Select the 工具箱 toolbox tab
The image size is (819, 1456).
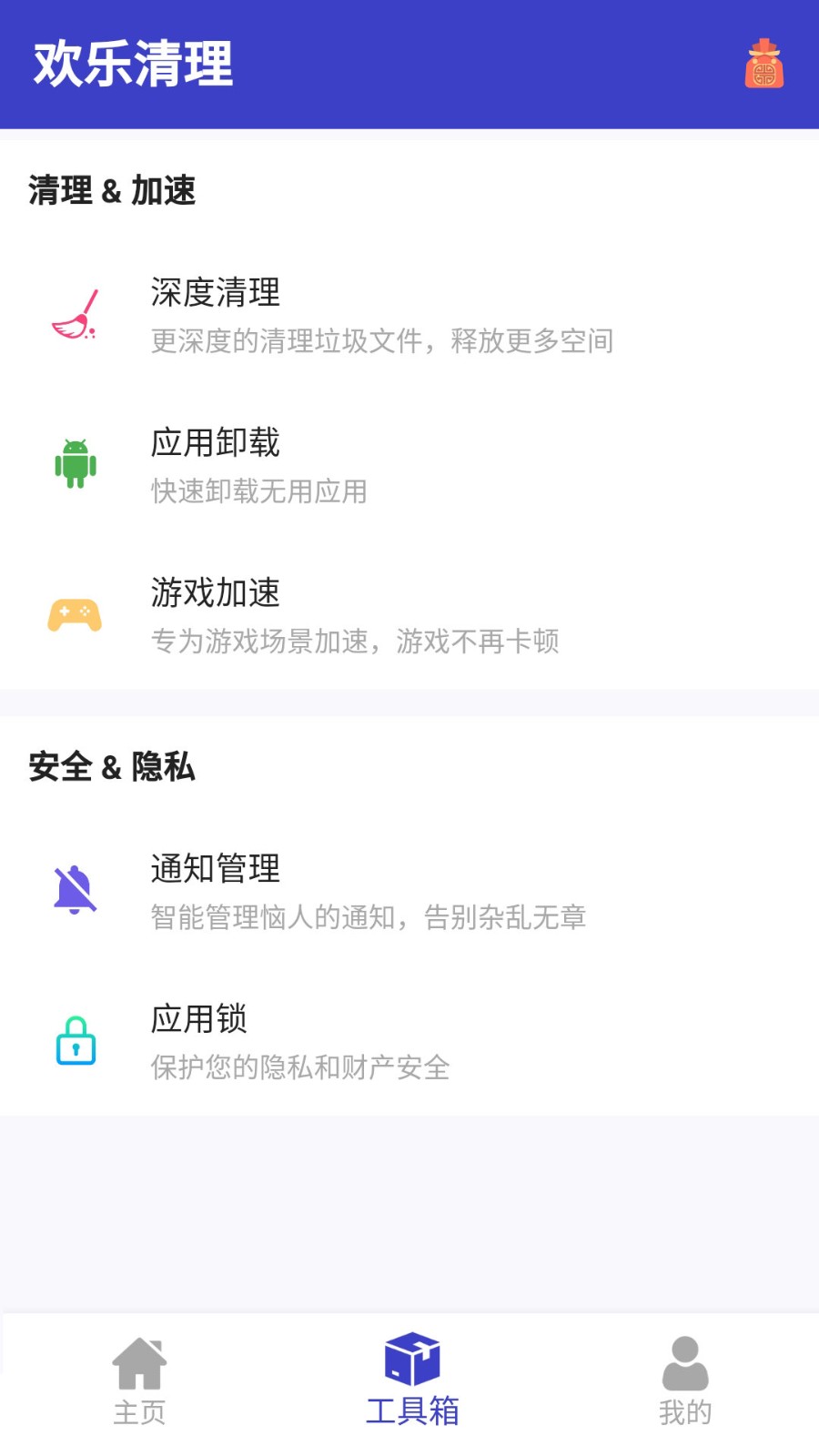[412, 1380]
